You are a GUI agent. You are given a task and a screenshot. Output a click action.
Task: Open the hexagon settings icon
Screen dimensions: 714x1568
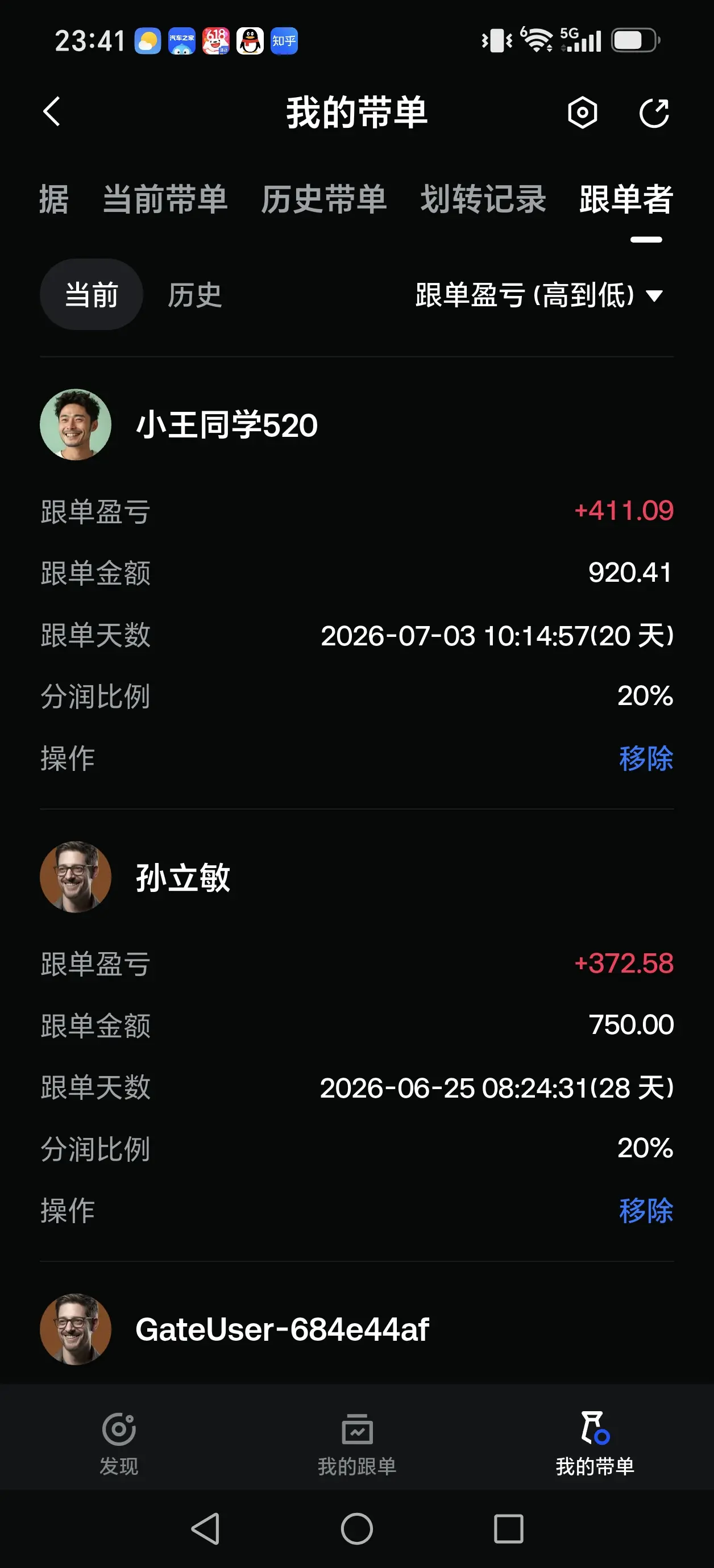(x=583, y=112)
